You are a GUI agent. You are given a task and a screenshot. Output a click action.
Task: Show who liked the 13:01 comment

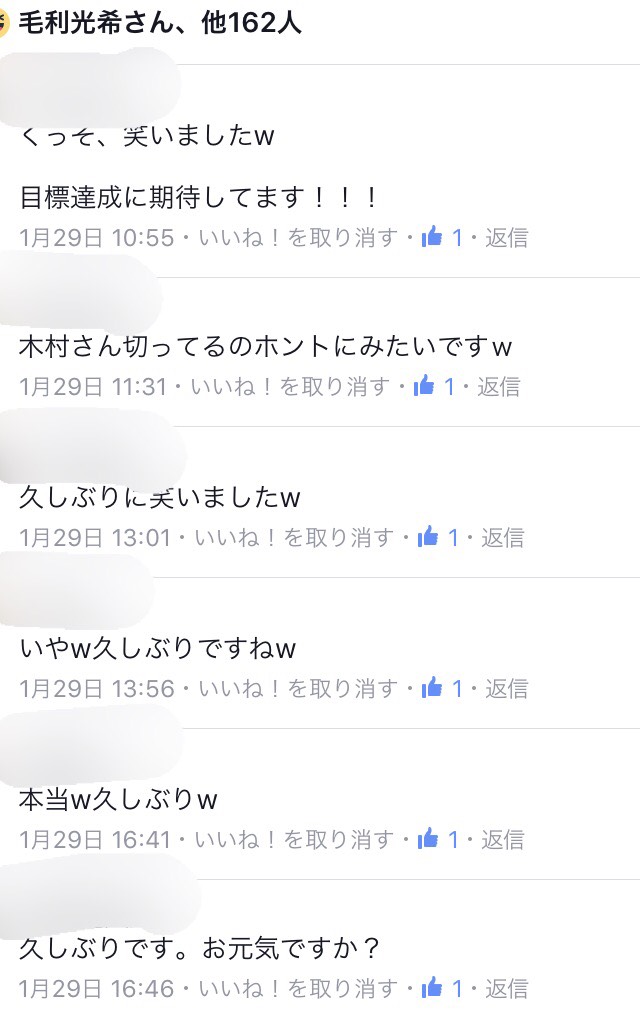click(x=440, y=538)
